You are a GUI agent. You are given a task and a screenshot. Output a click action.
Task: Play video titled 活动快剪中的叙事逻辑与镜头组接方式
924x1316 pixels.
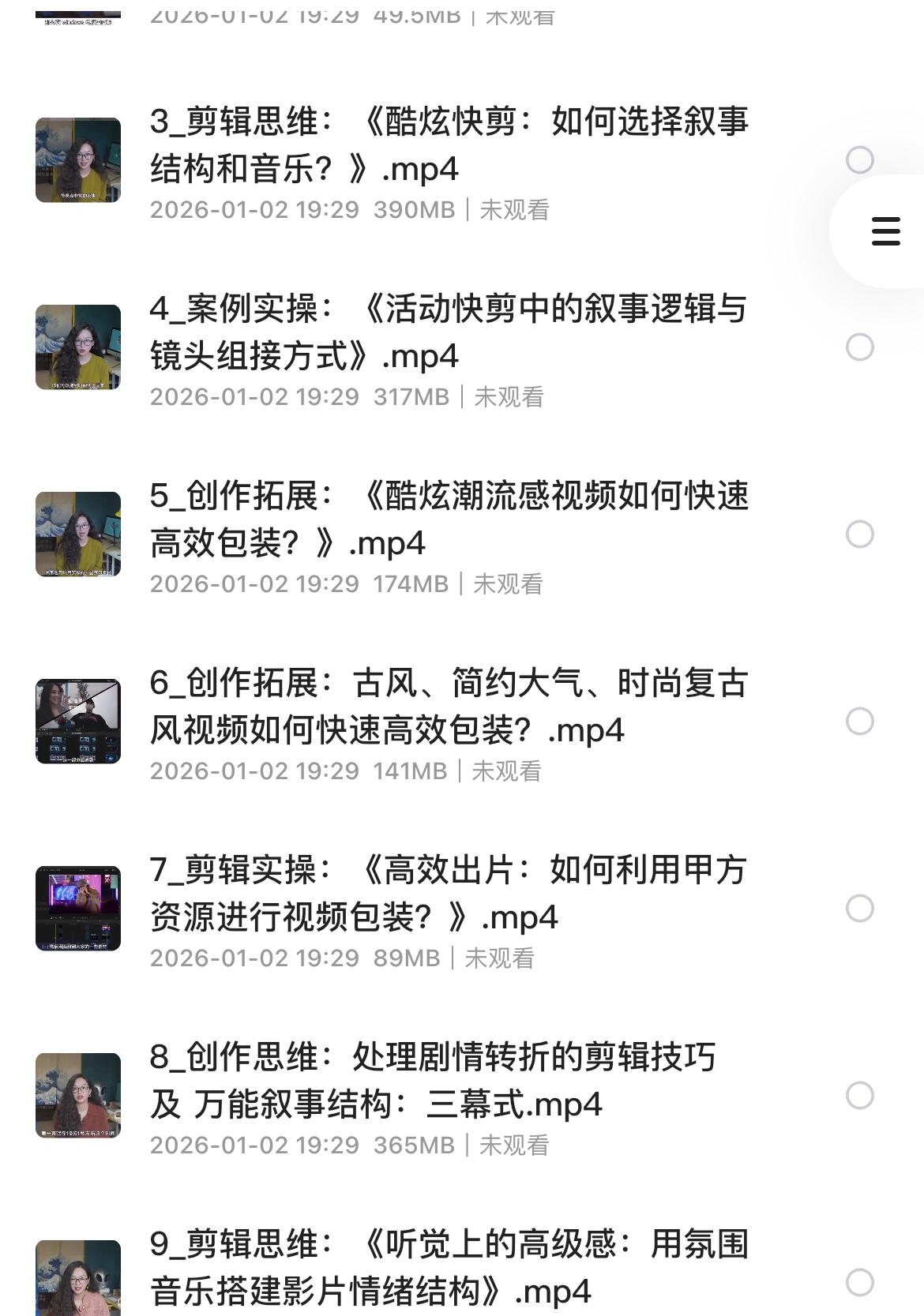click(x=450, y=332)
